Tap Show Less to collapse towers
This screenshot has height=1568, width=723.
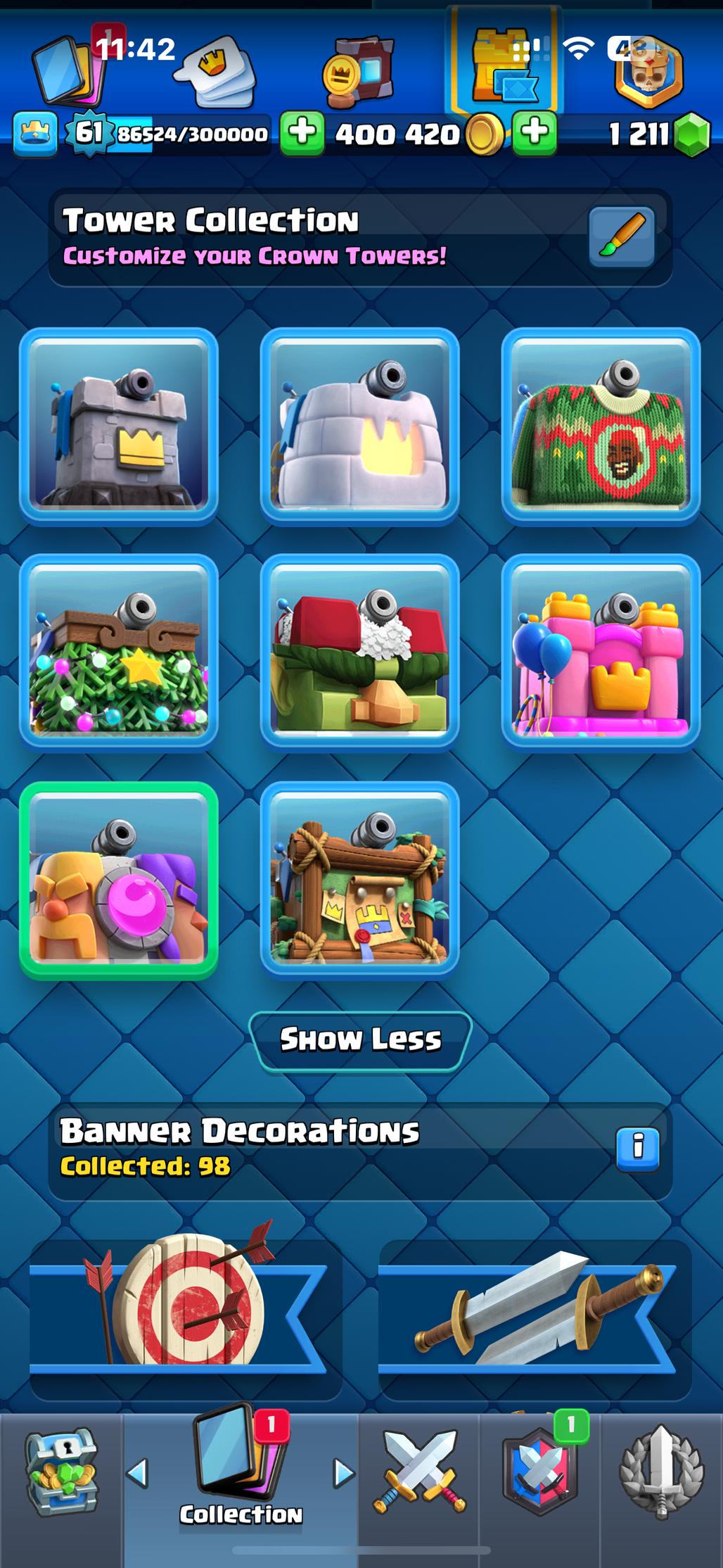360,1039
